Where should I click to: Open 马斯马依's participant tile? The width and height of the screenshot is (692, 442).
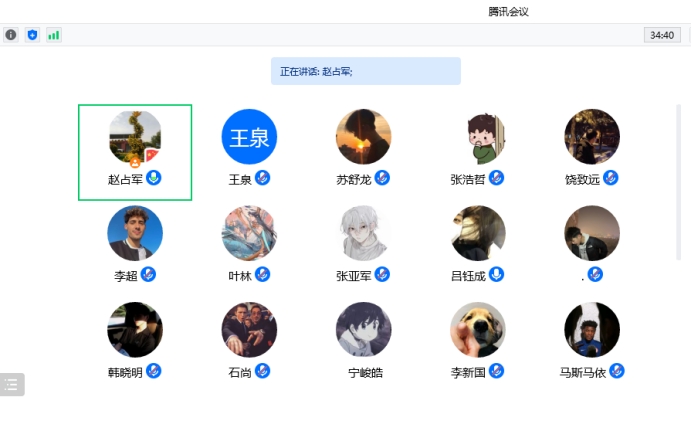point(591,329)
